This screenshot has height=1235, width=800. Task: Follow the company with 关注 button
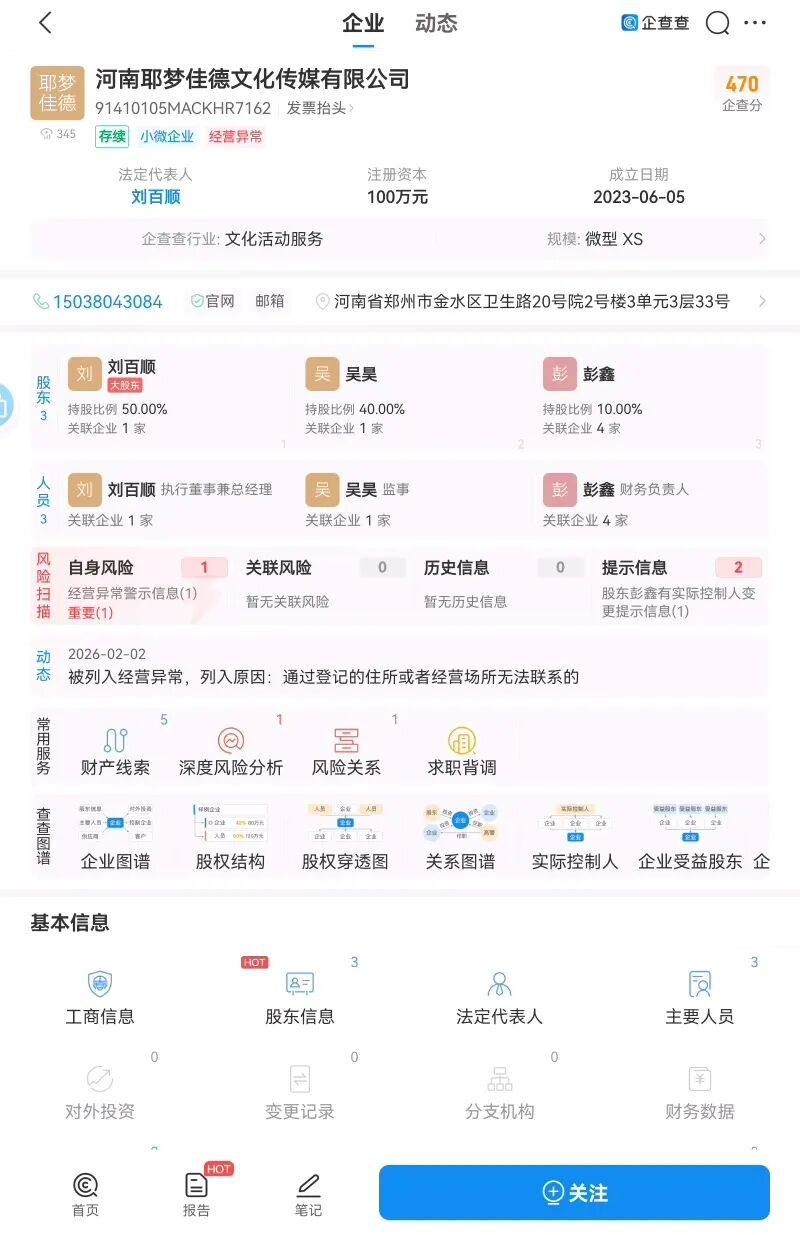(x=574, y=1192)
